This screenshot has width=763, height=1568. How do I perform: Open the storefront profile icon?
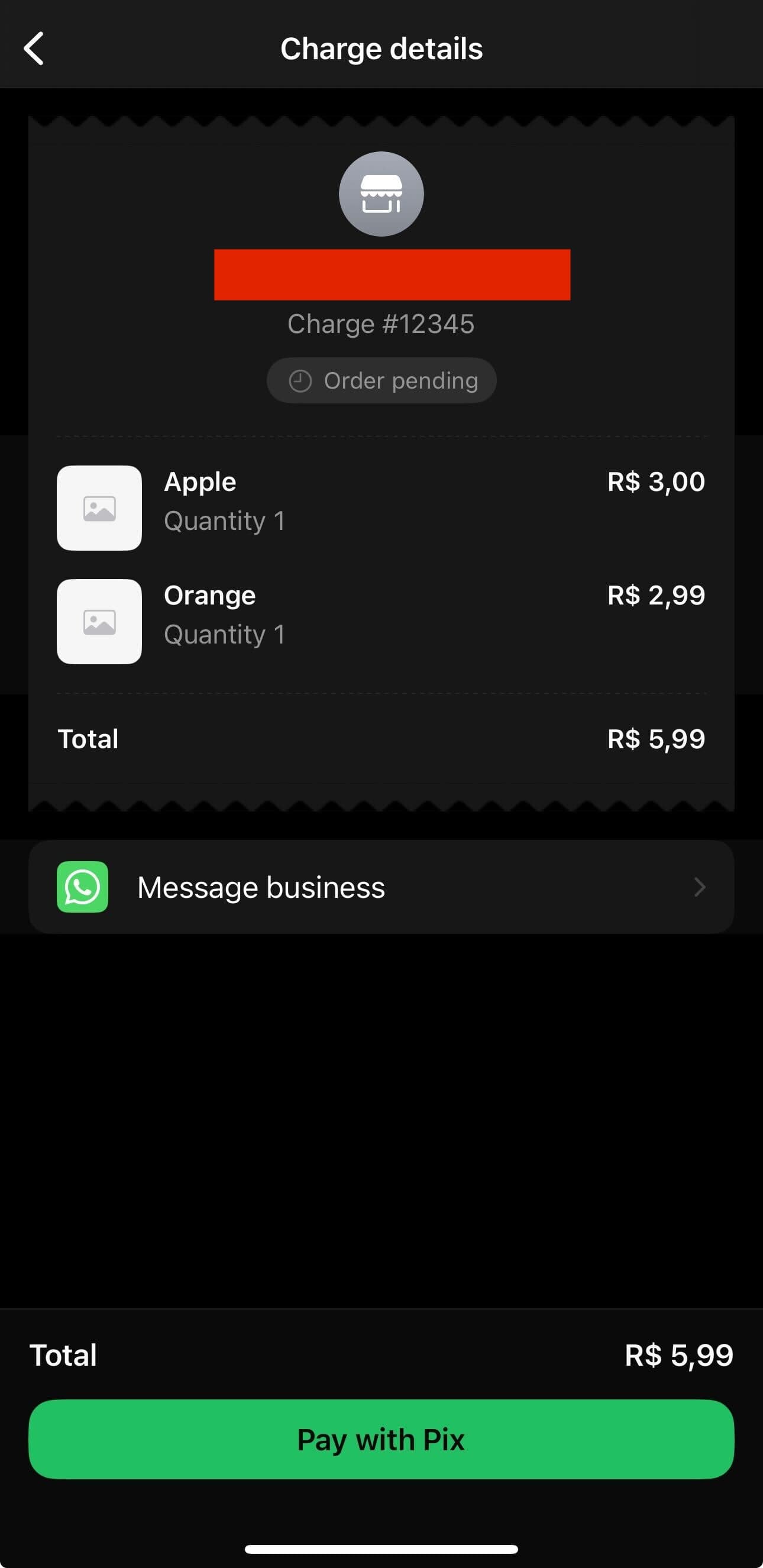point(381,193)
